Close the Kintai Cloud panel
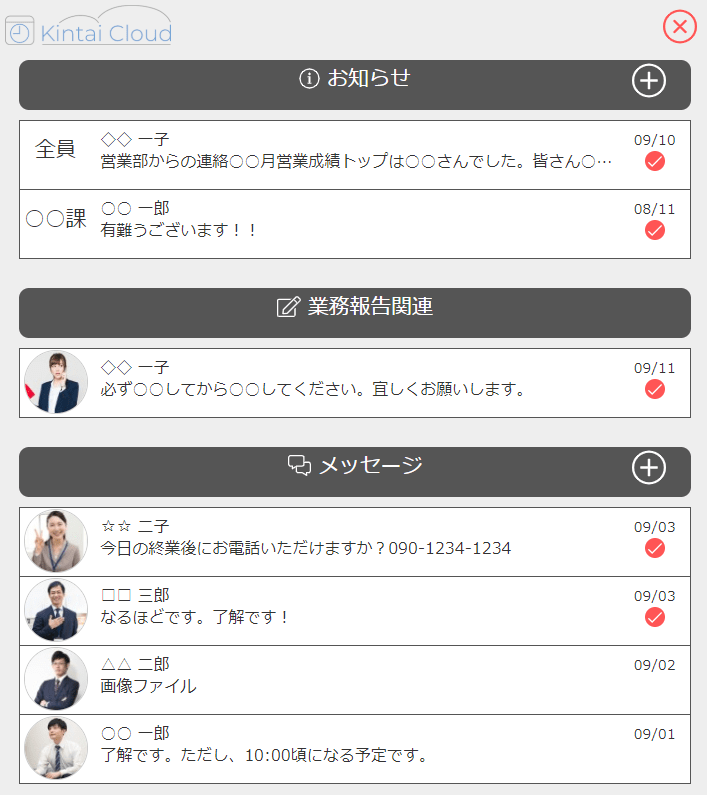This screenshot has width=707, height=795. 680,26
